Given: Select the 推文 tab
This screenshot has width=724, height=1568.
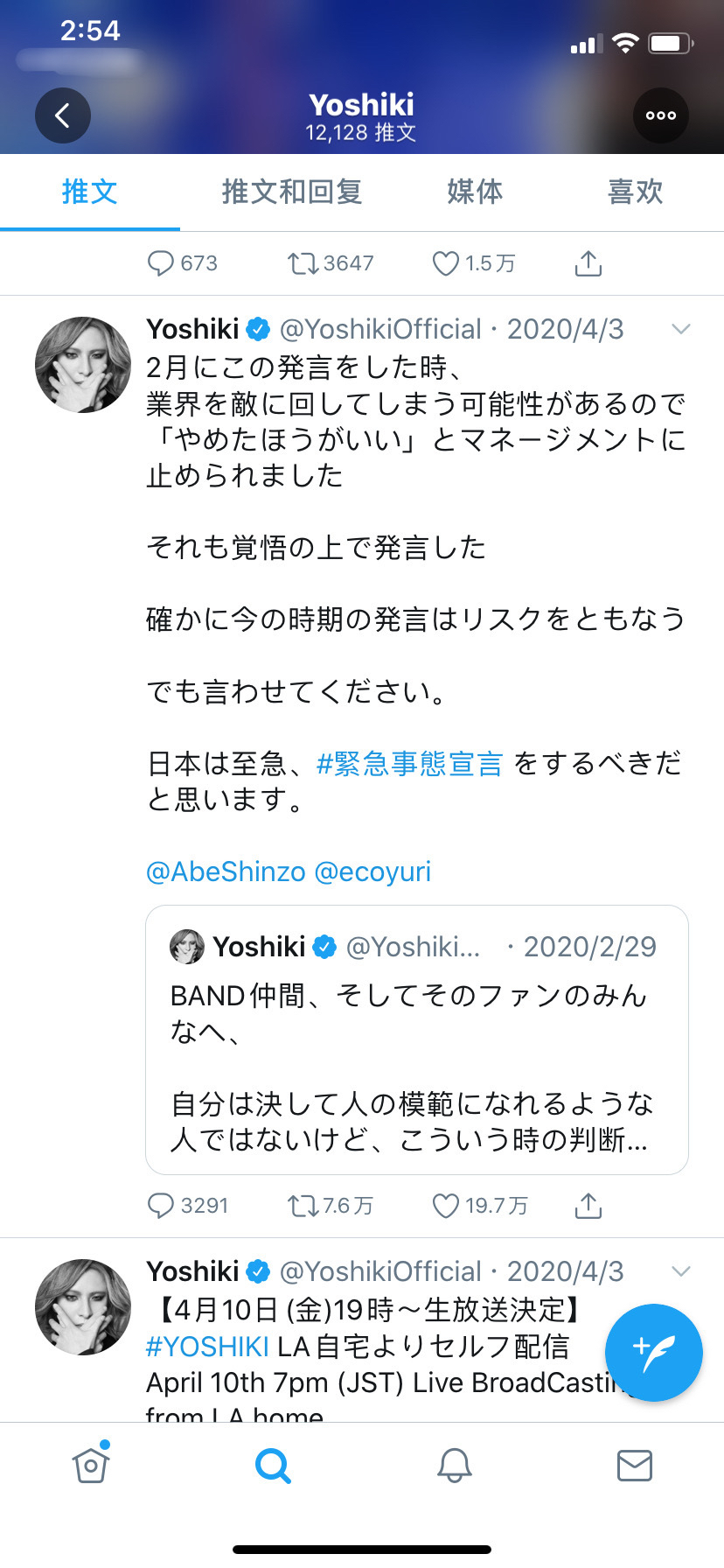Looking at the screenshot, I should click(89, 192).
